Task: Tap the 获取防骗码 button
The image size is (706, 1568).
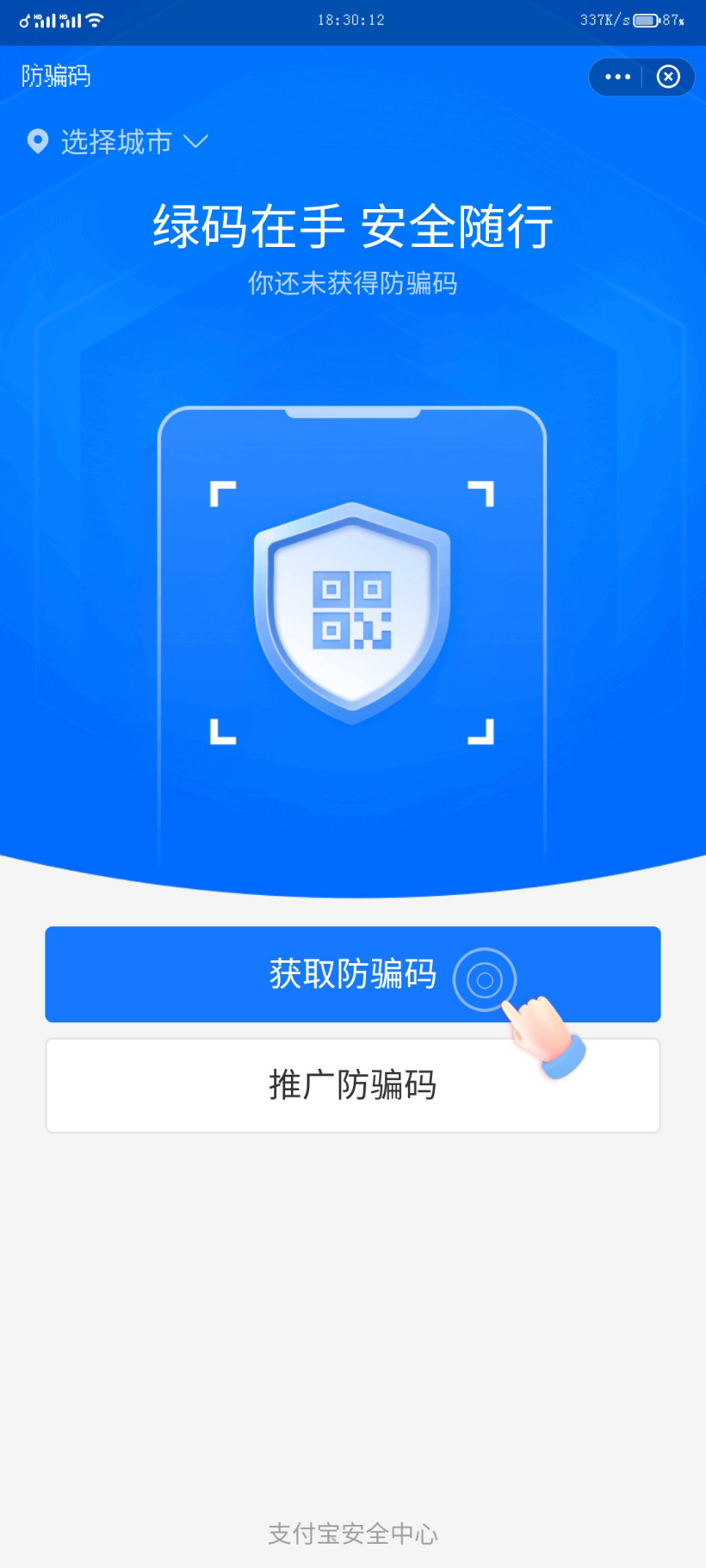Action: [352, 974]
